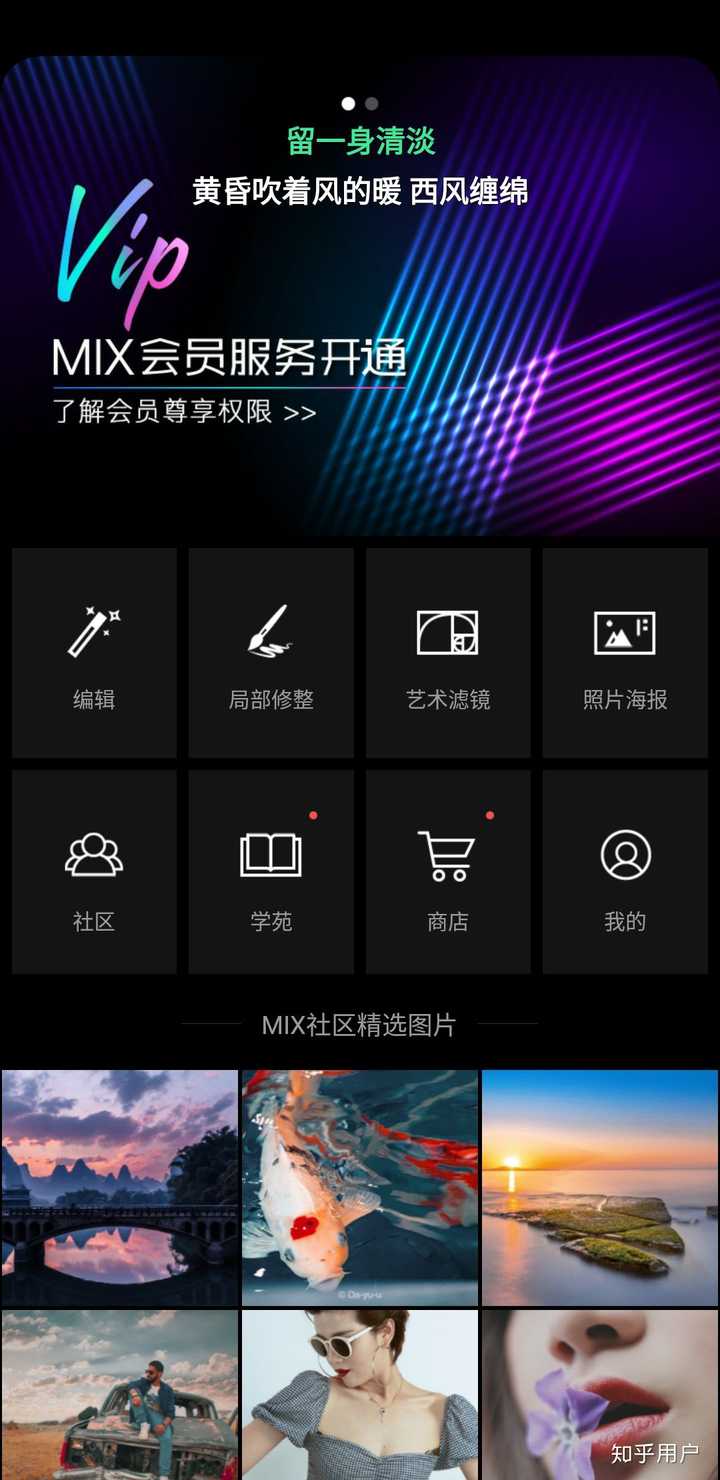The width and height of the screenshot is (720, 1480).
Task: Select the second carousel indicator dot
Action: 370,101
